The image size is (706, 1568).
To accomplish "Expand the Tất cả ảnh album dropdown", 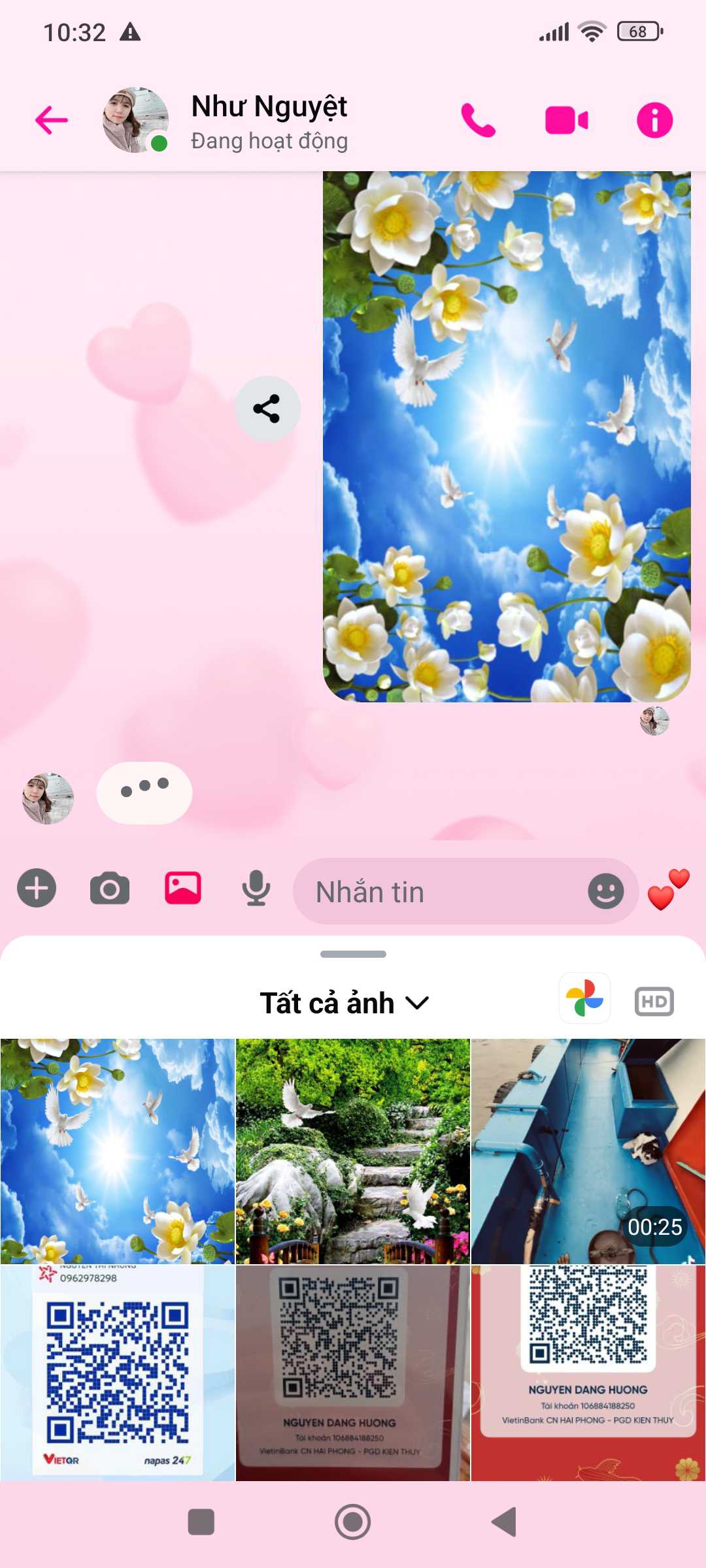I will pos(345,1003).
